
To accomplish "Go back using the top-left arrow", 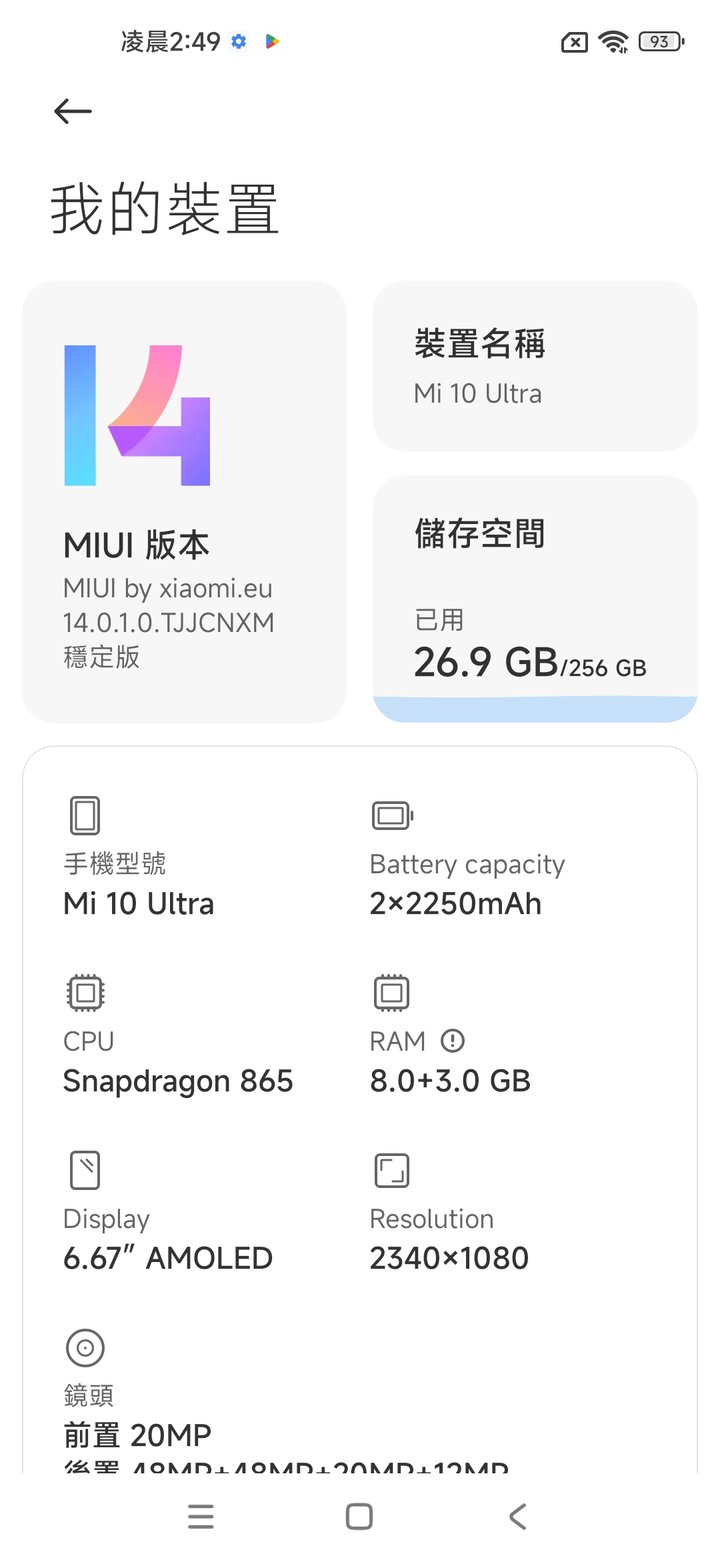I will (x=72, y=111).
